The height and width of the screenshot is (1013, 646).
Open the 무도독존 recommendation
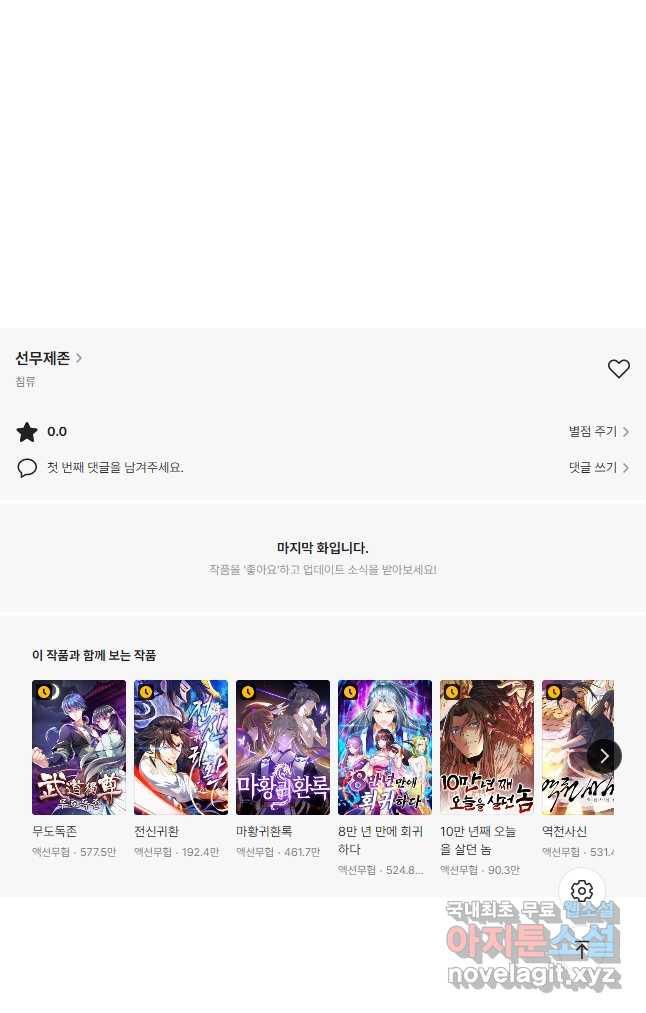[78, 747]
